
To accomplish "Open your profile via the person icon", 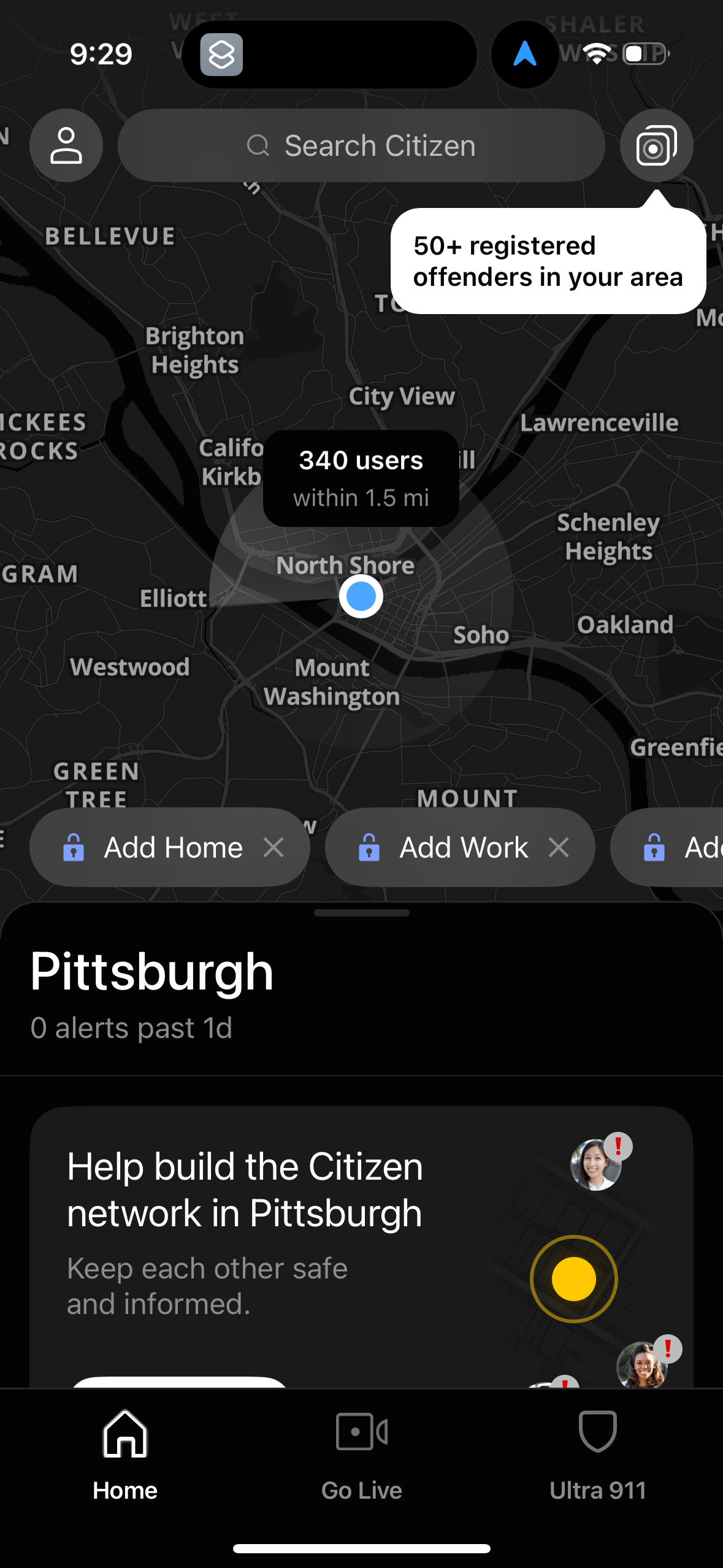I will tap(66, 145).
